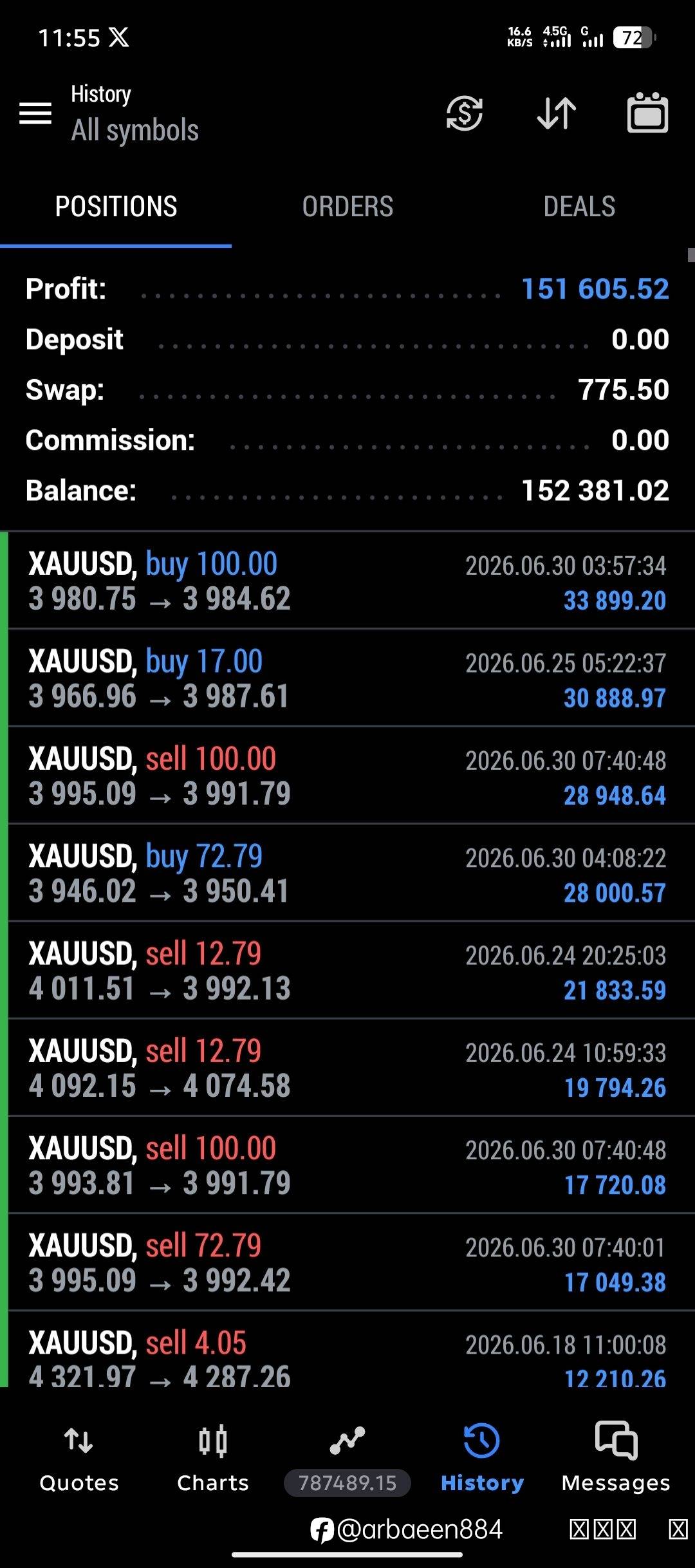Screen dimensions: 695x1568
Task: Open the calendar date range picker
Action: (x=647, y=113)
